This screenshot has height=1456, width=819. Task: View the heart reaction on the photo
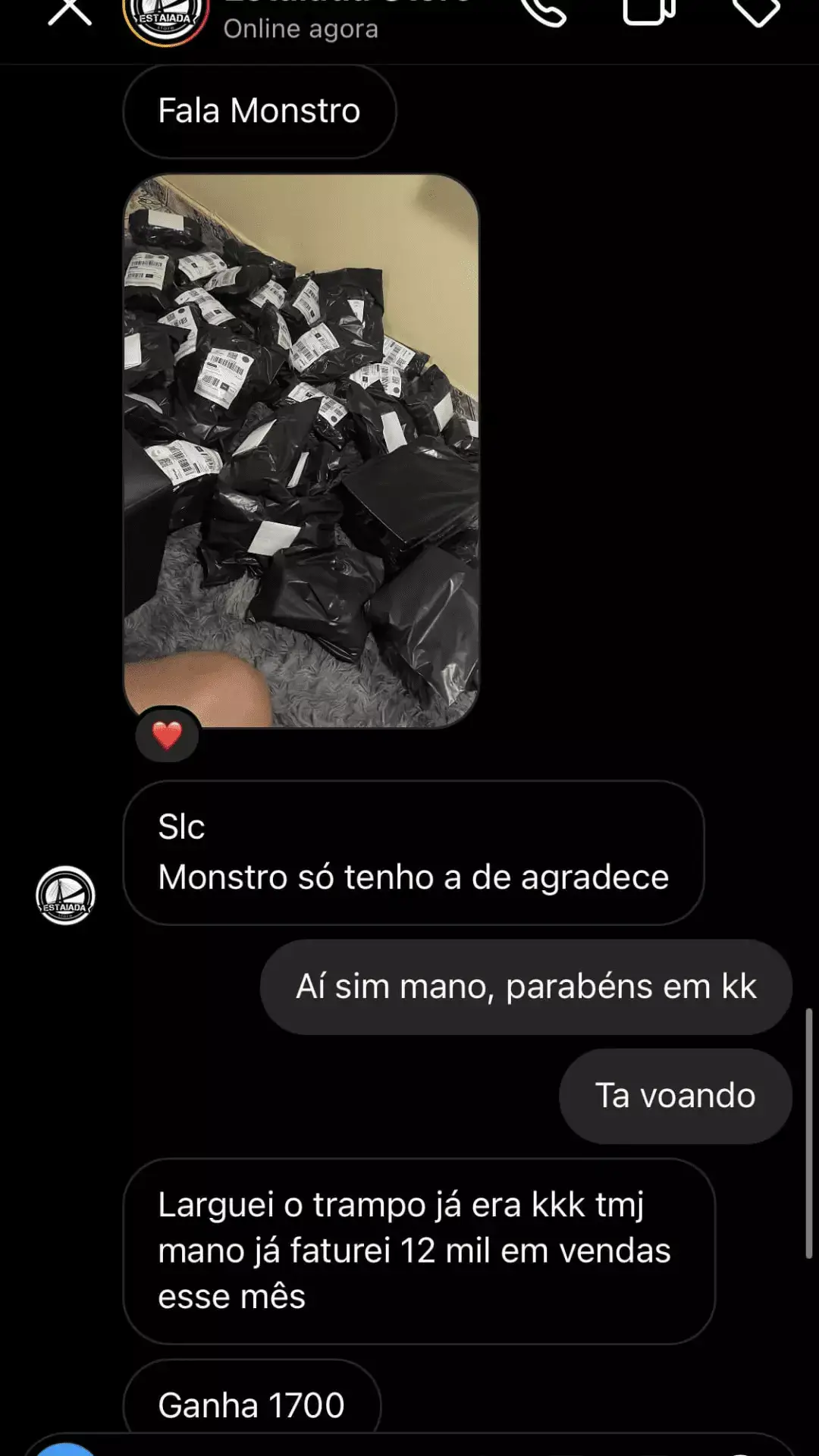(168, 735)
